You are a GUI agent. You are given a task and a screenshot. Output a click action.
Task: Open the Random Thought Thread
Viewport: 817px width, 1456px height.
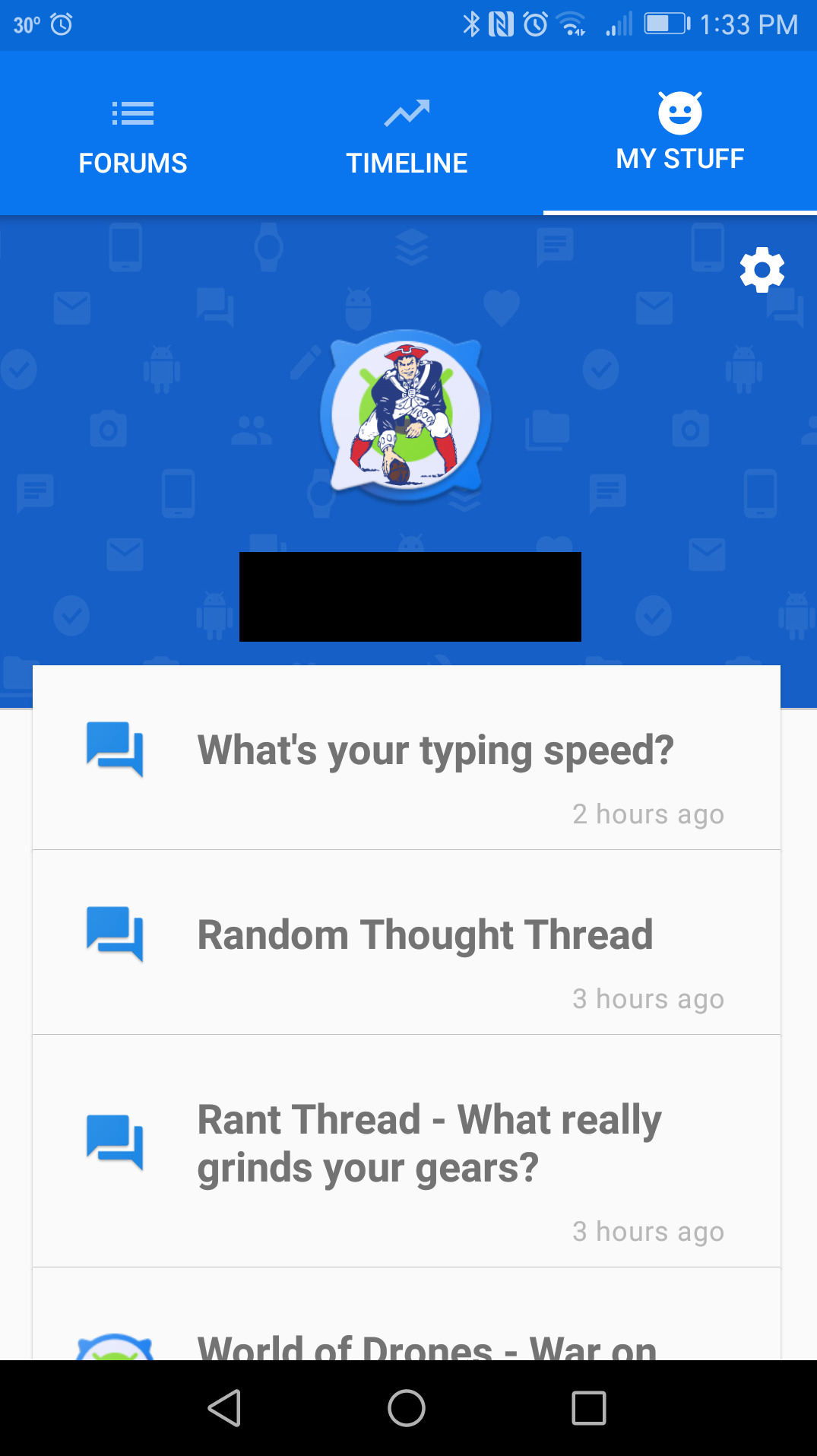[424, 936]
